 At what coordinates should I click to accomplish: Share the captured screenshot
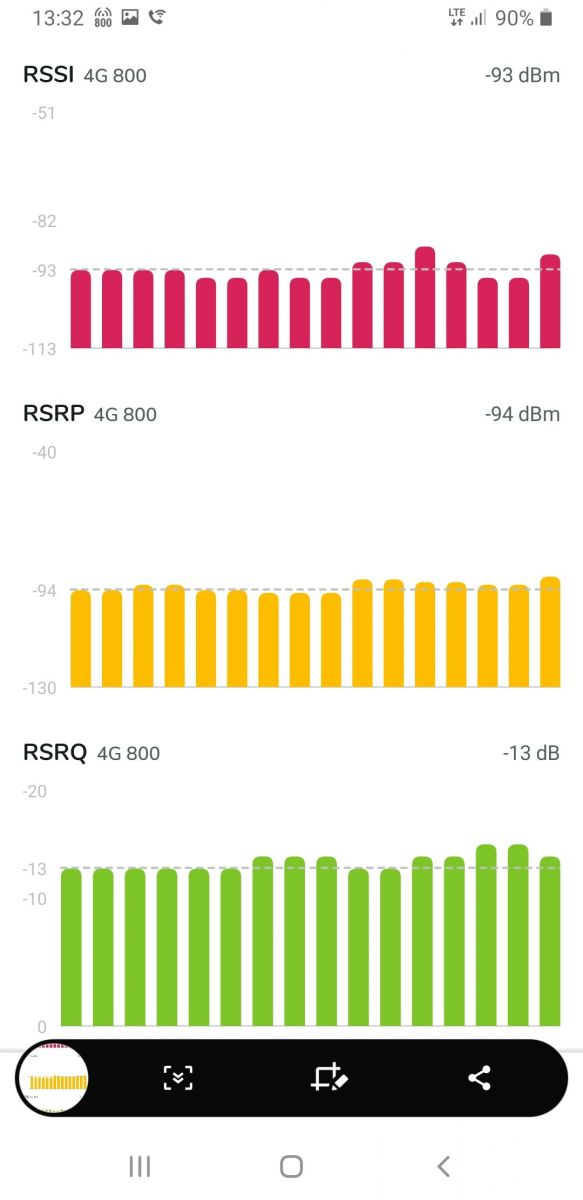pos(479,1077)
